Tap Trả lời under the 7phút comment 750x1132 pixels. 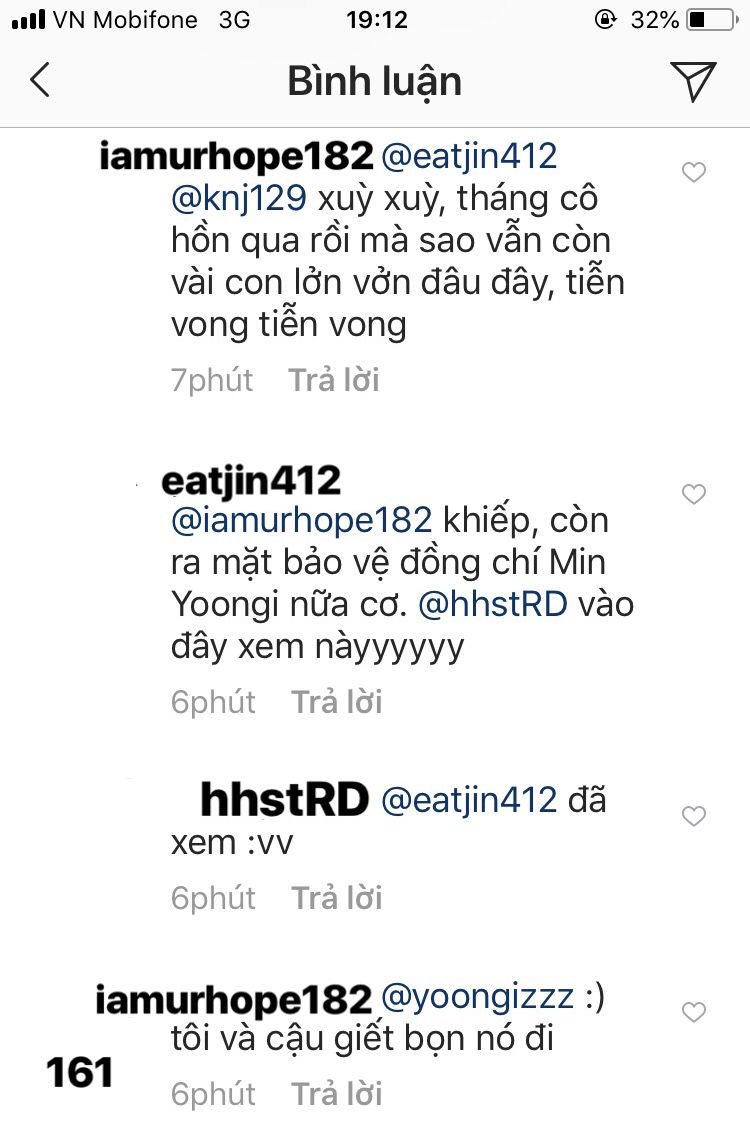[x=334, y=380]
